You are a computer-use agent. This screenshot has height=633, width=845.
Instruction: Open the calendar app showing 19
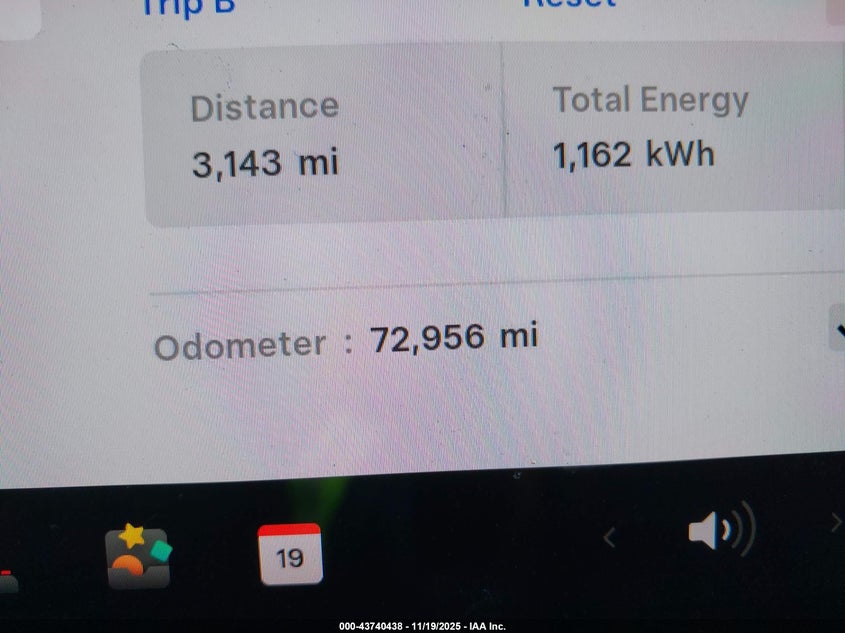pos(290,554)
